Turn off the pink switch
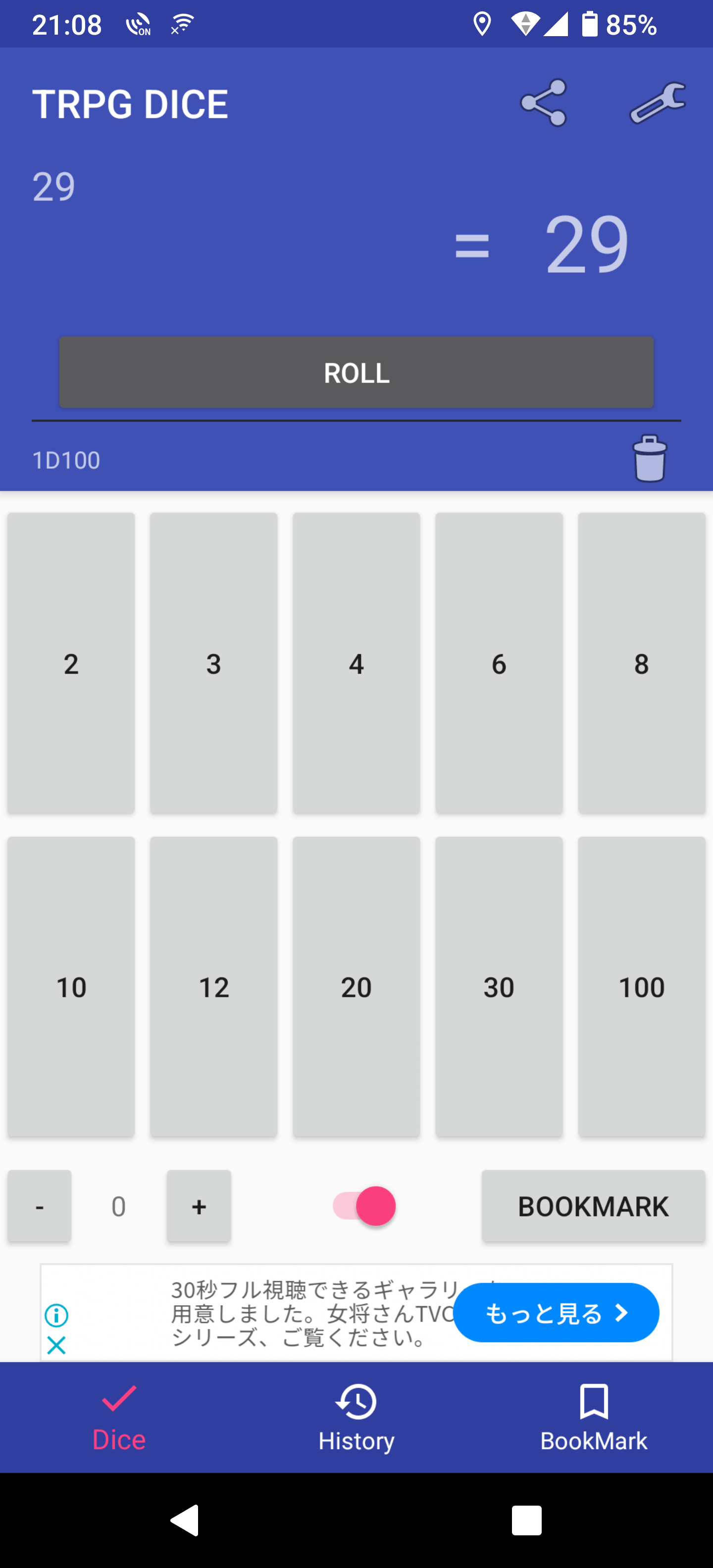713x1568 pixels. point(365,1206)
